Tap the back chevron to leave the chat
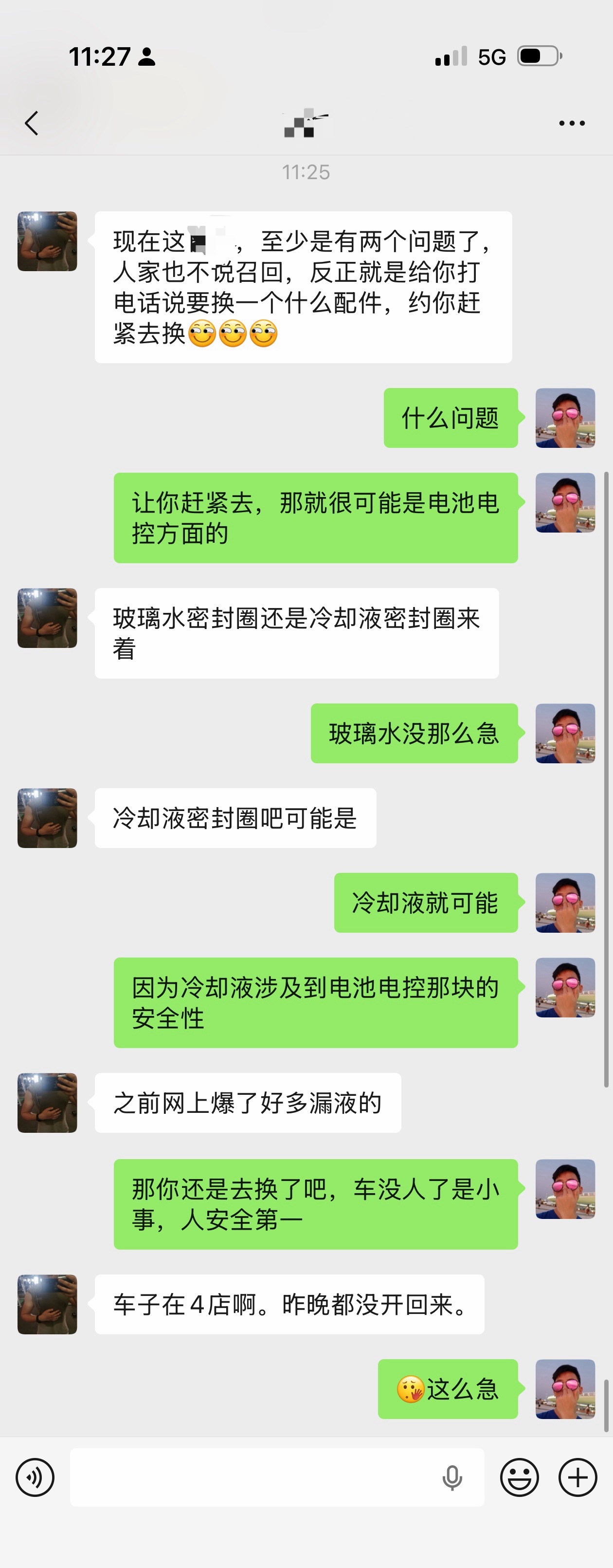The height and width of the screenshot is (1568, 613). tap(31, 122)
